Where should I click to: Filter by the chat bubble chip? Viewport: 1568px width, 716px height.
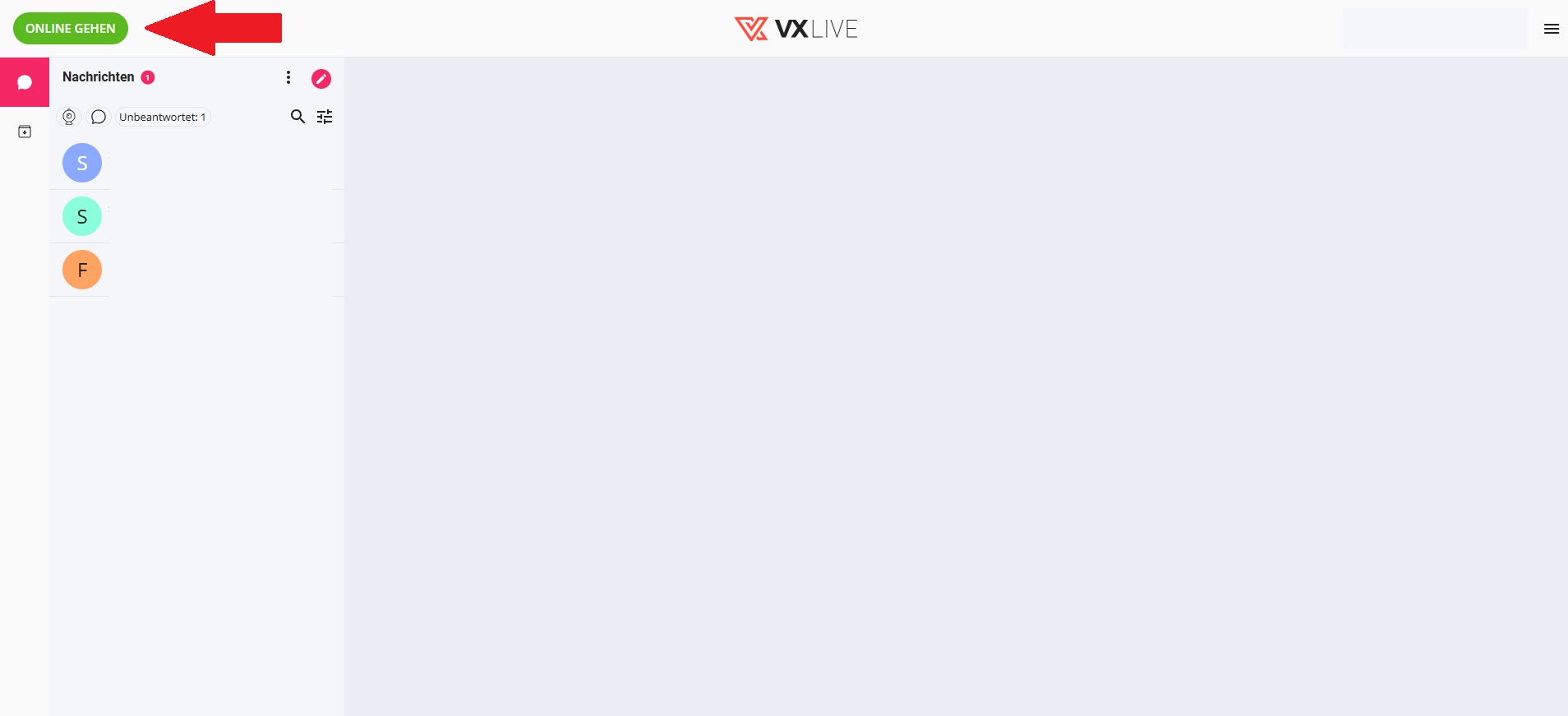coord(99,117)
